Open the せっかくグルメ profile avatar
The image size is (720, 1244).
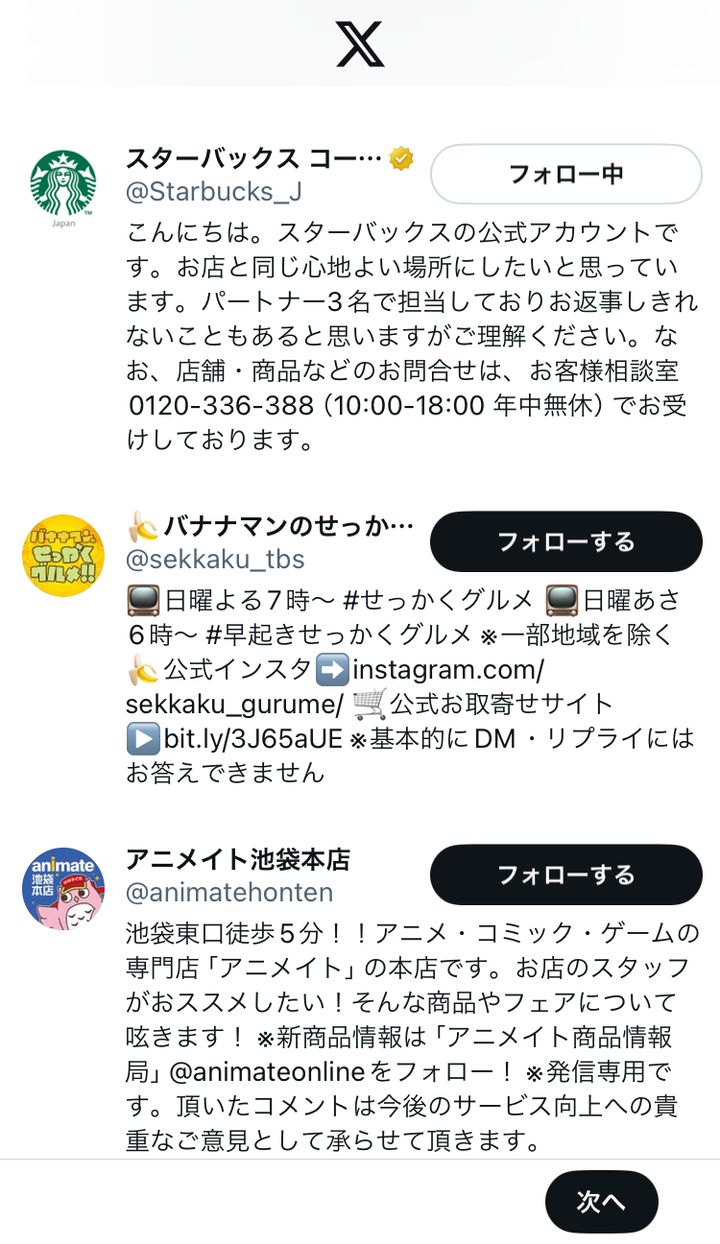62,554
